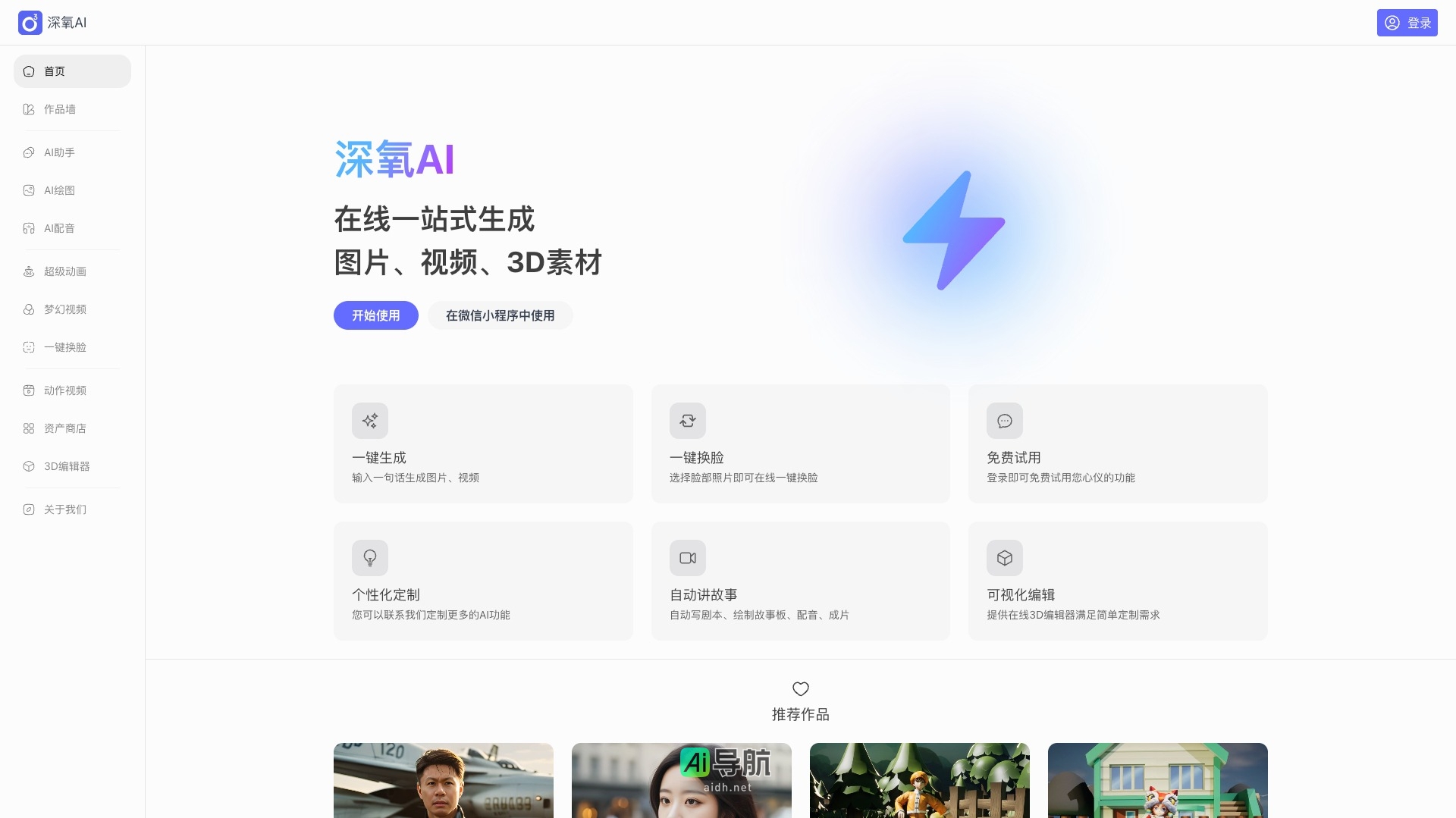Open 关于我们
This screenshot has width=1456, height=818.
tap(72, 509)
